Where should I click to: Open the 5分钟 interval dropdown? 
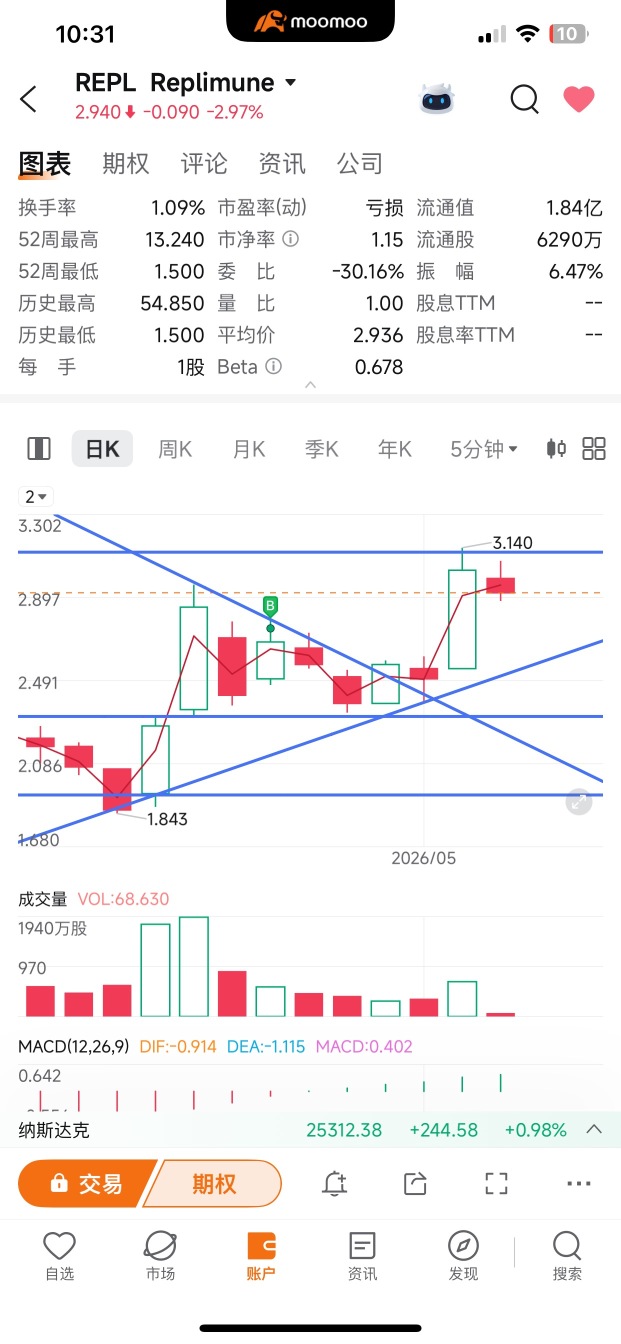click(x=484, y=449)
